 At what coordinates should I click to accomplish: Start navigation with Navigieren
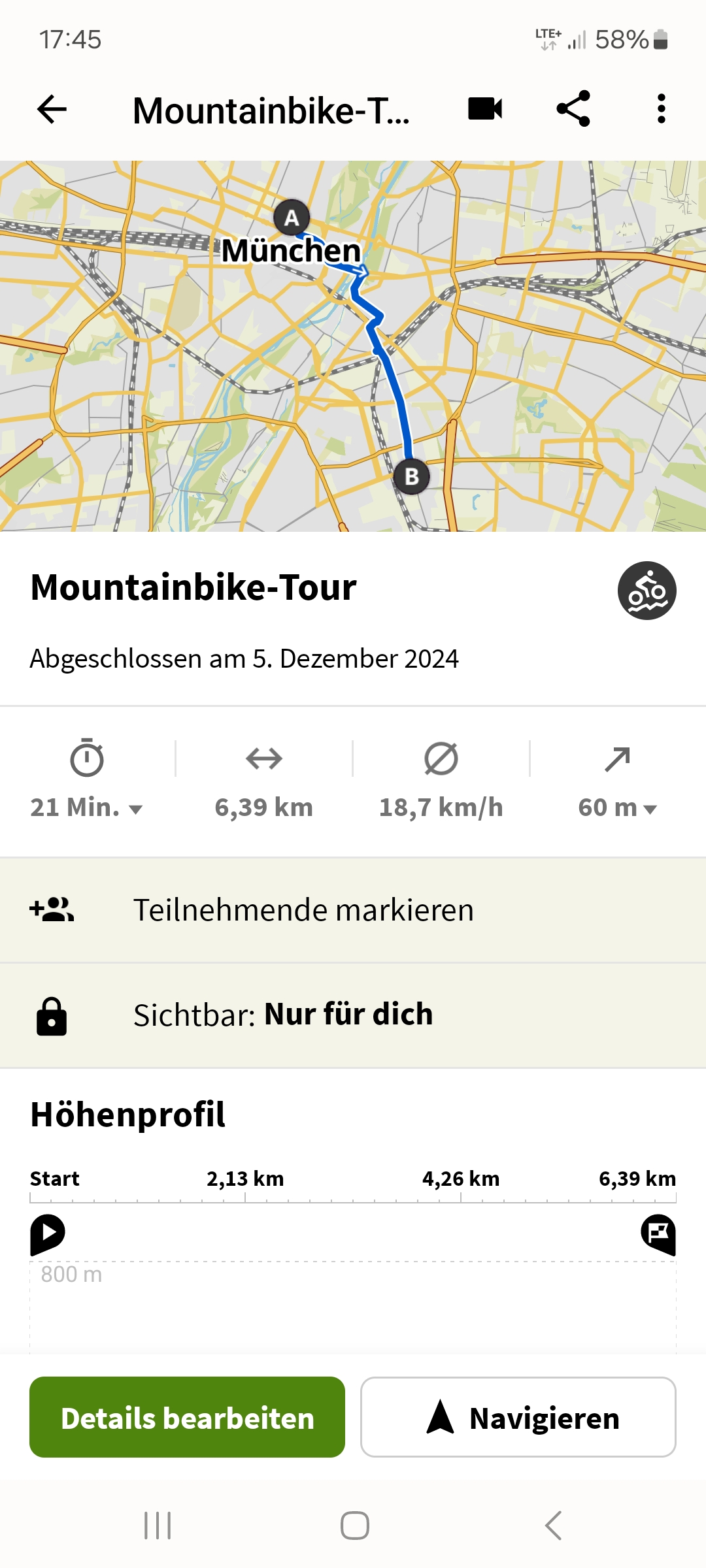click(x=518, y=1417)
